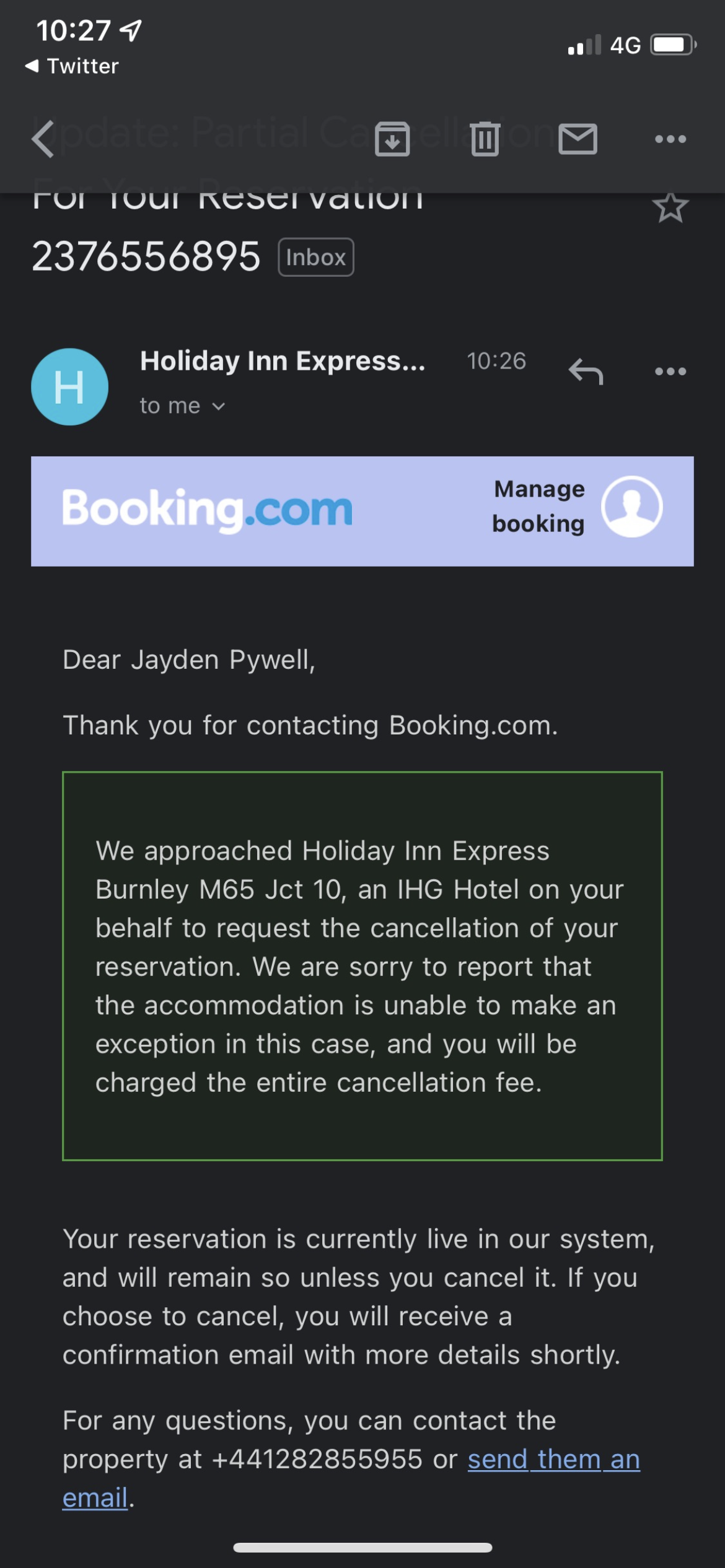
Task: Mark the email as unread
Action: (578, 139)
